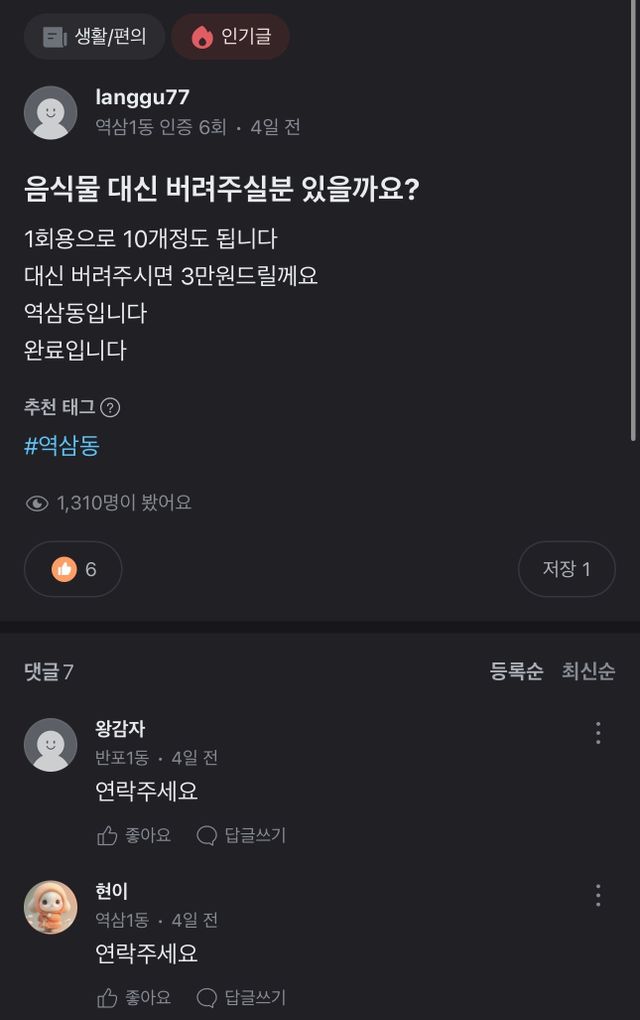This screenshot has height=1020, width=640.
Task: Open the 생활/편의 category chip
Action: point(94,37)
